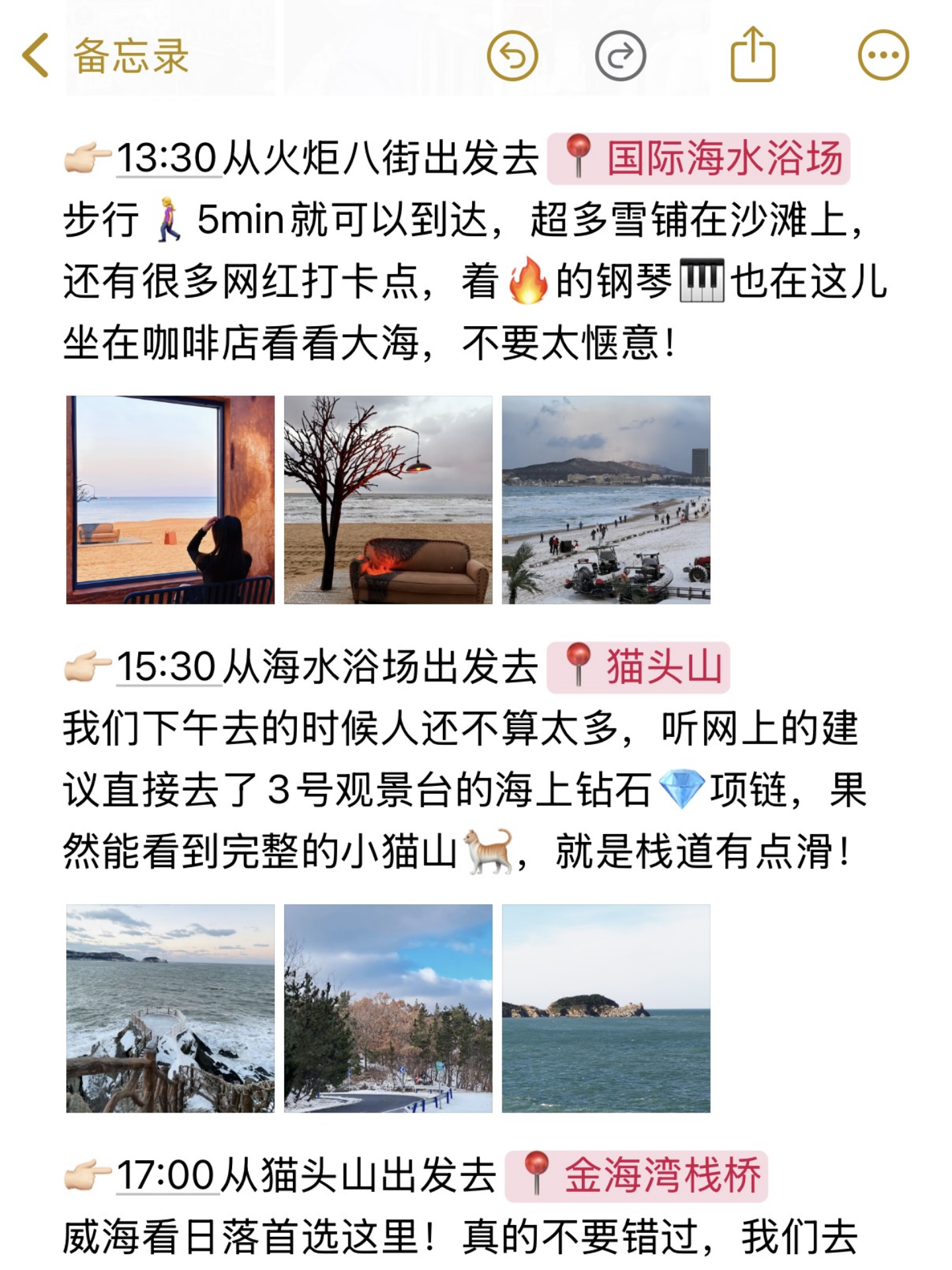
Task: Open the photo of the small island at sea
Action: (x=606, y=1008)
